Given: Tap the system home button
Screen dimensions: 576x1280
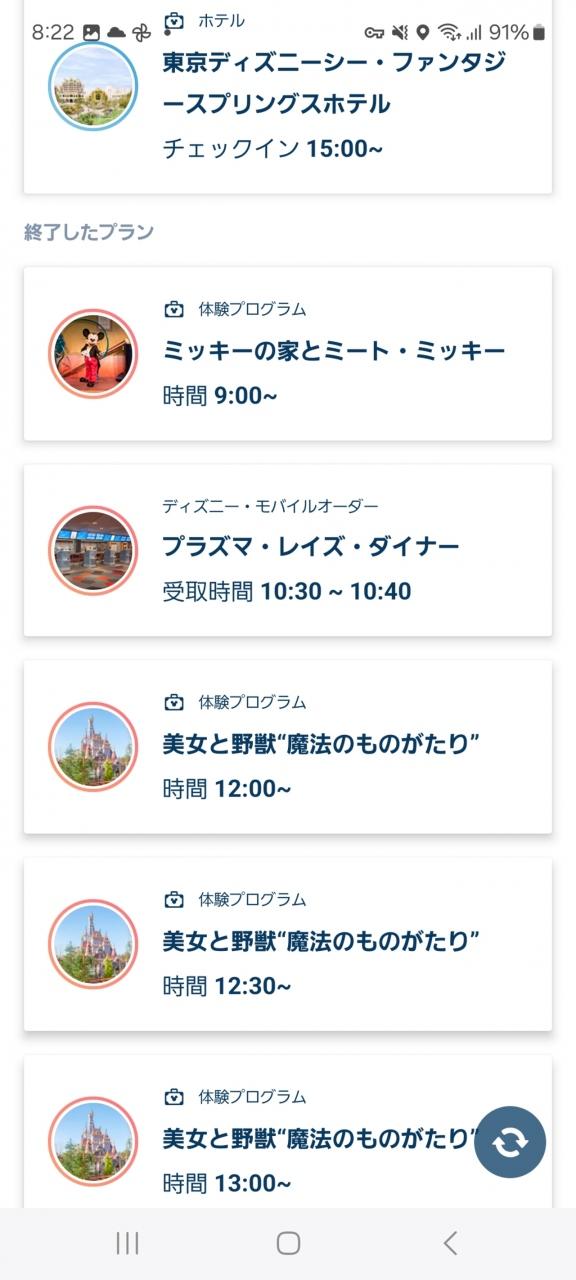Looking at the screenshot, I should pos(288,1243).
